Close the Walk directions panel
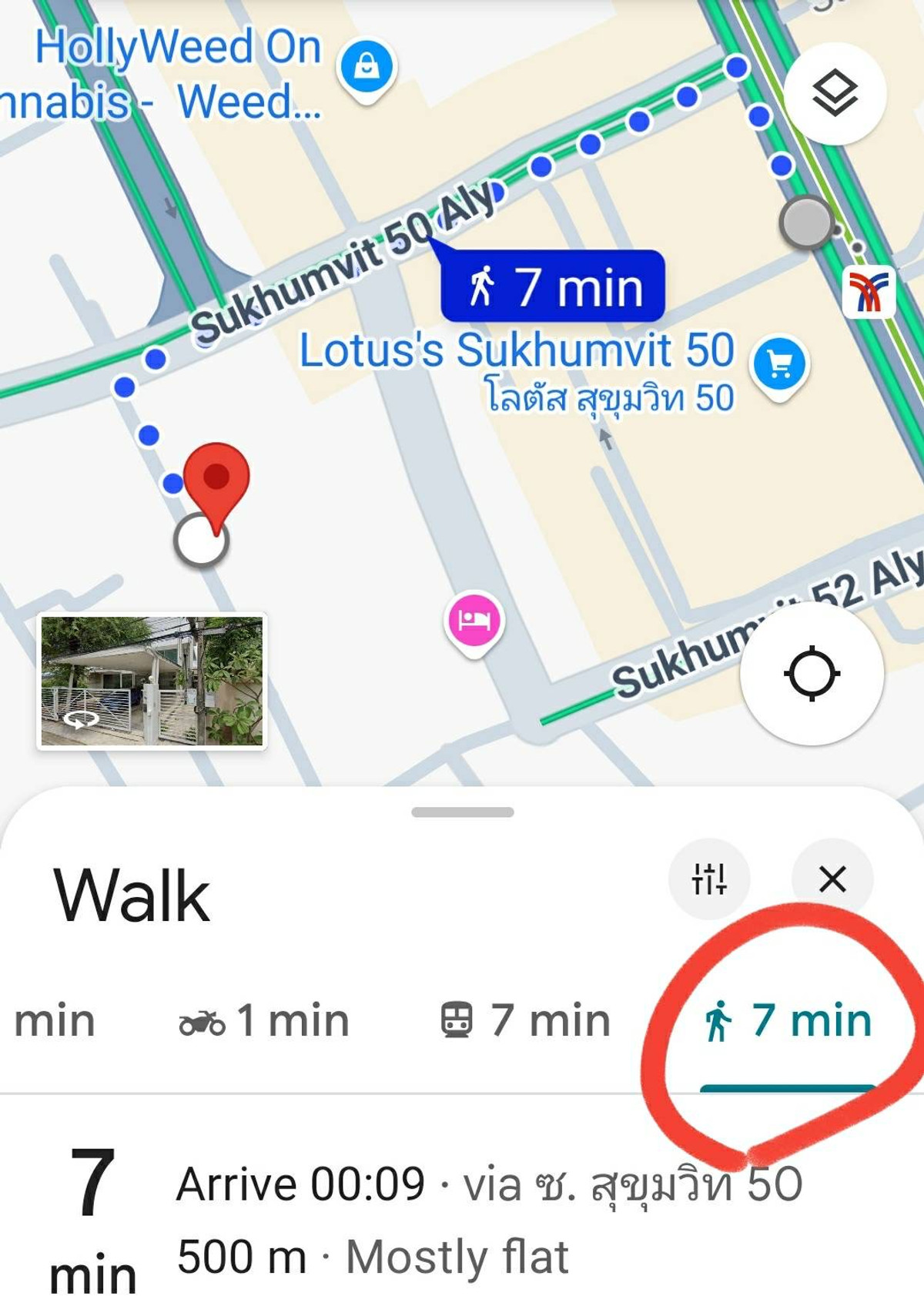This screenshot has width=924, height=1296. [x=832, y=879]
